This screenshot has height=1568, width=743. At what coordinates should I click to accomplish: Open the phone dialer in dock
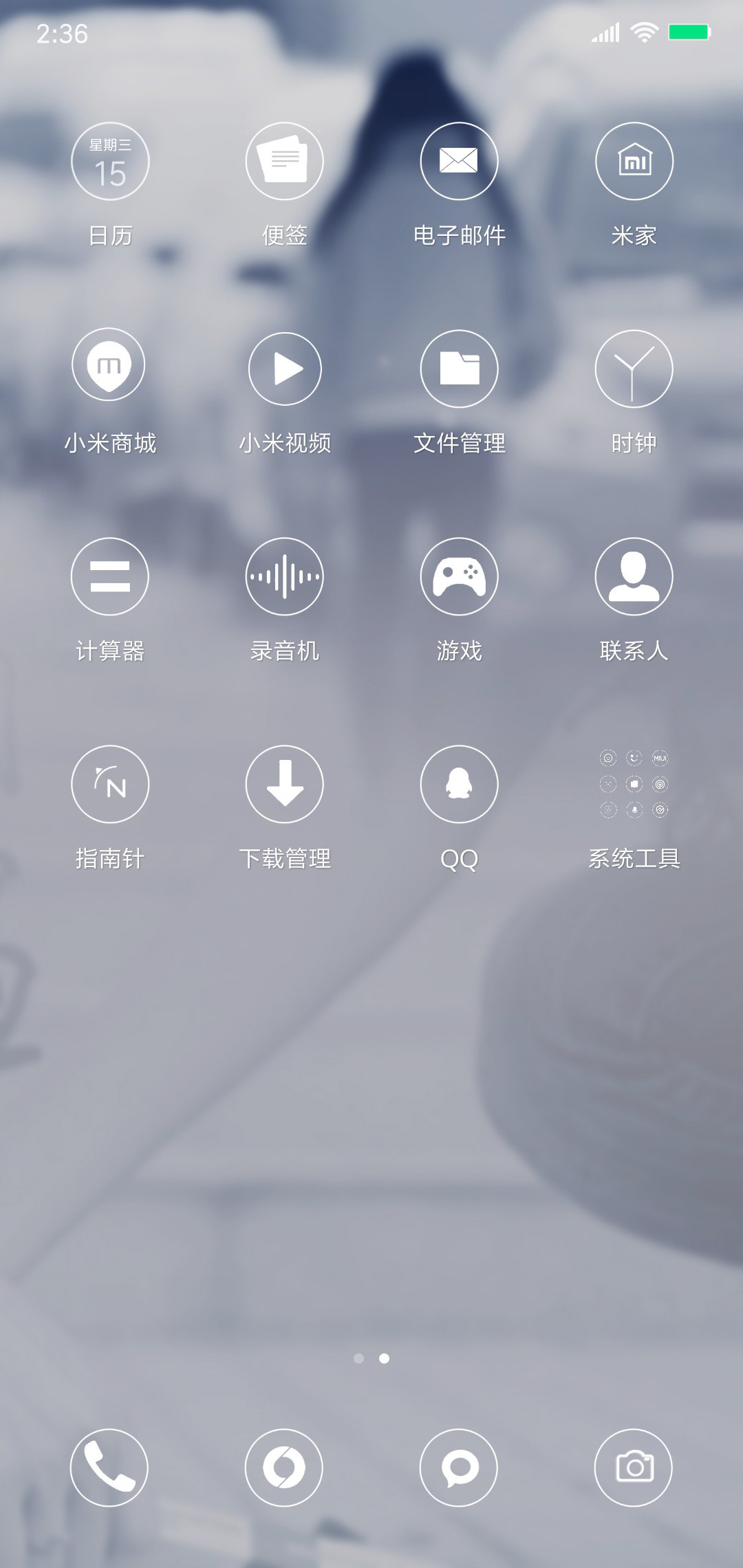click(x=109, y=1468)
